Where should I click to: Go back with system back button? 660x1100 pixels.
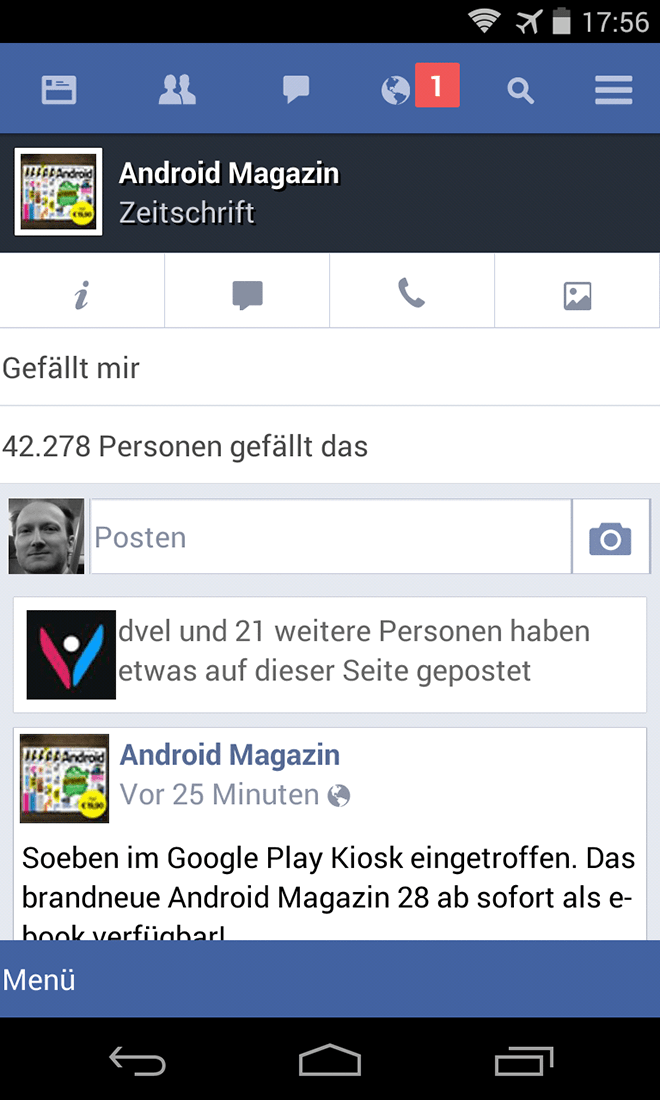[137, 1060]
